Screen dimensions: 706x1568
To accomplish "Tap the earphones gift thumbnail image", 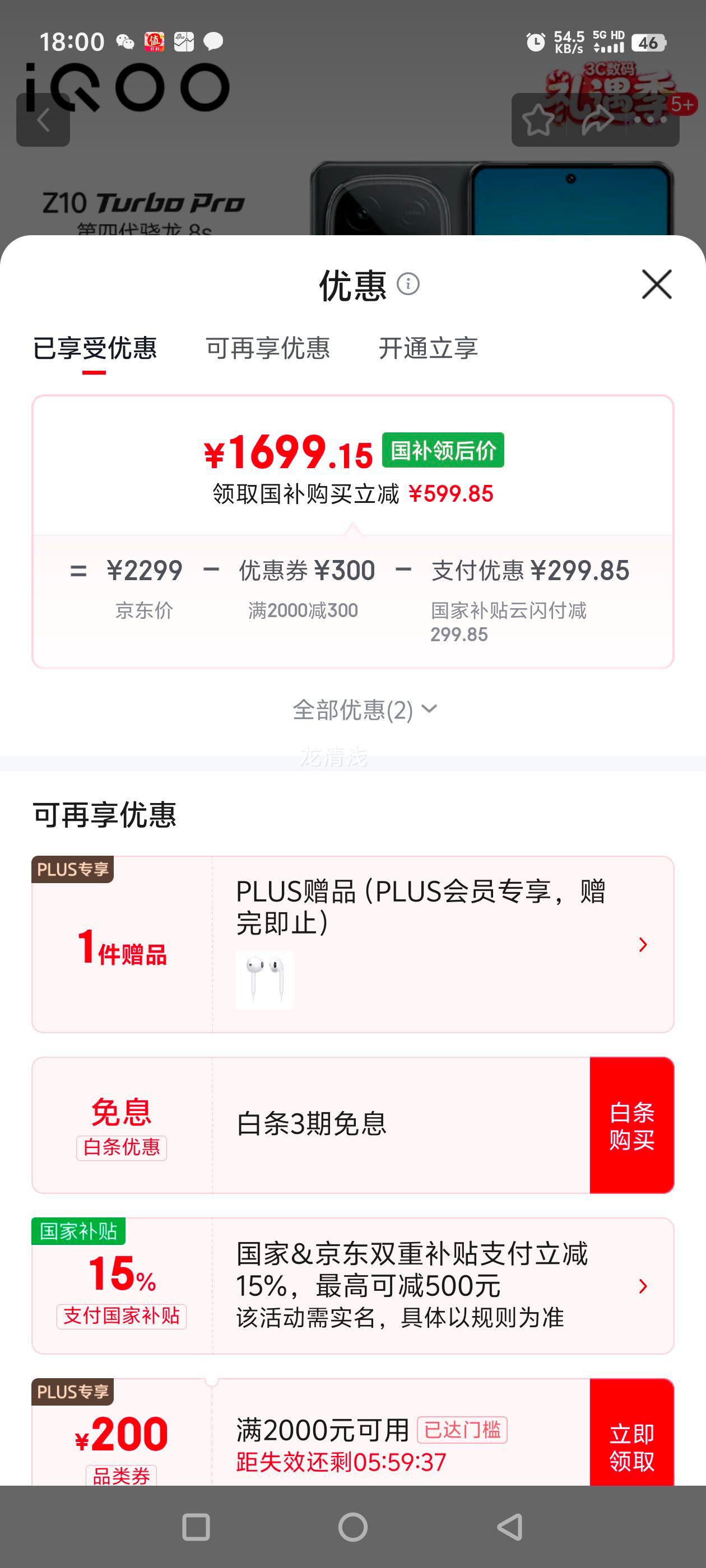I will (x=264, y=979).
